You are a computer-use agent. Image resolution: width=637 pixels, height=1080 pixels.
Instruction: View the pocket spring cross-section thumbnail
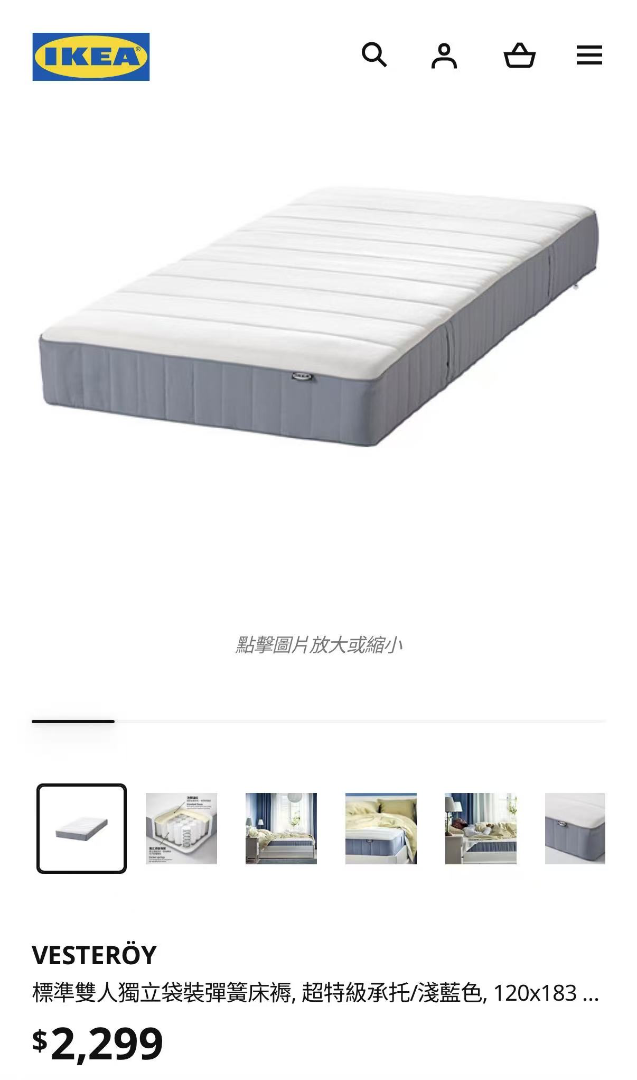coord(181,829)
